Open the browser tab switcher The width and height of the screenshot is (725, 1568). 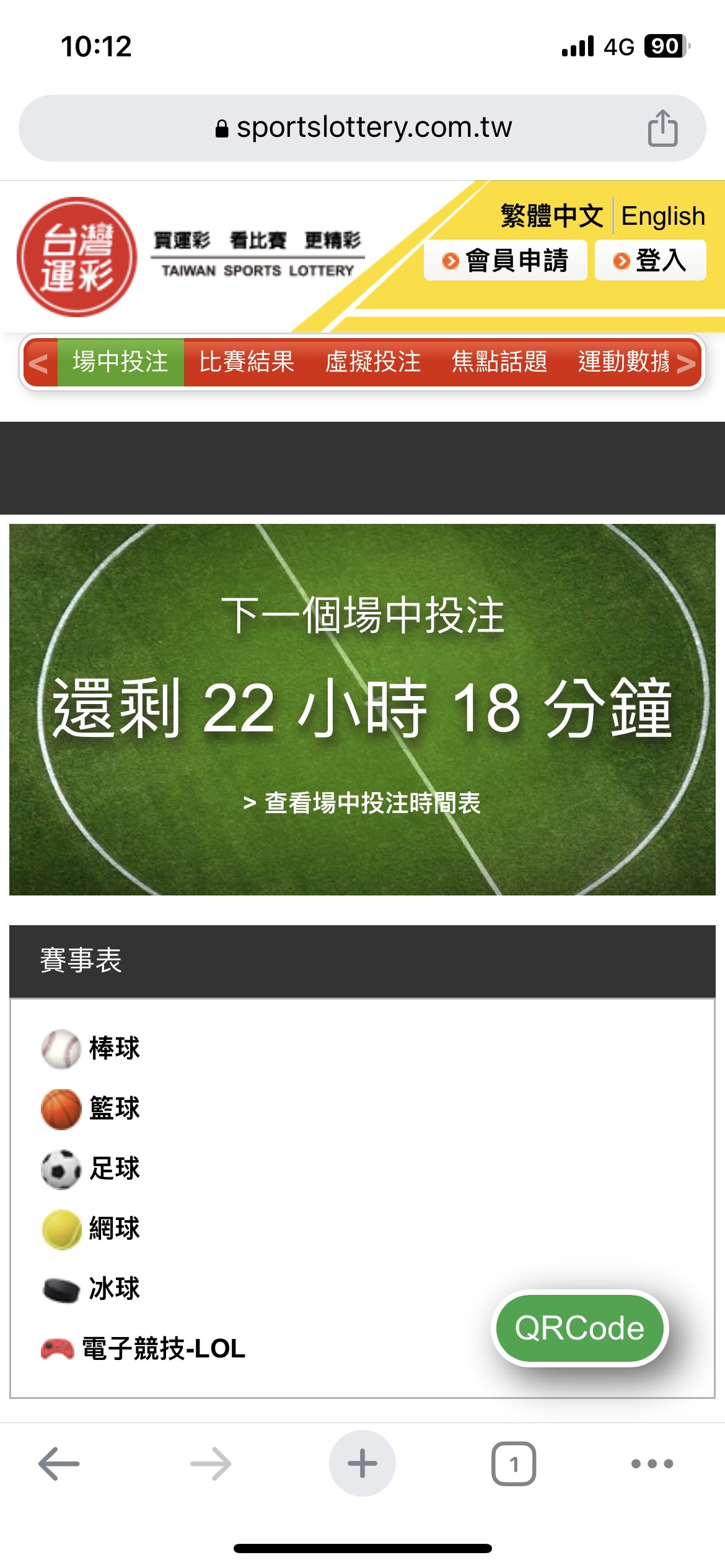pyautogui.click(x=514, y=1464)
